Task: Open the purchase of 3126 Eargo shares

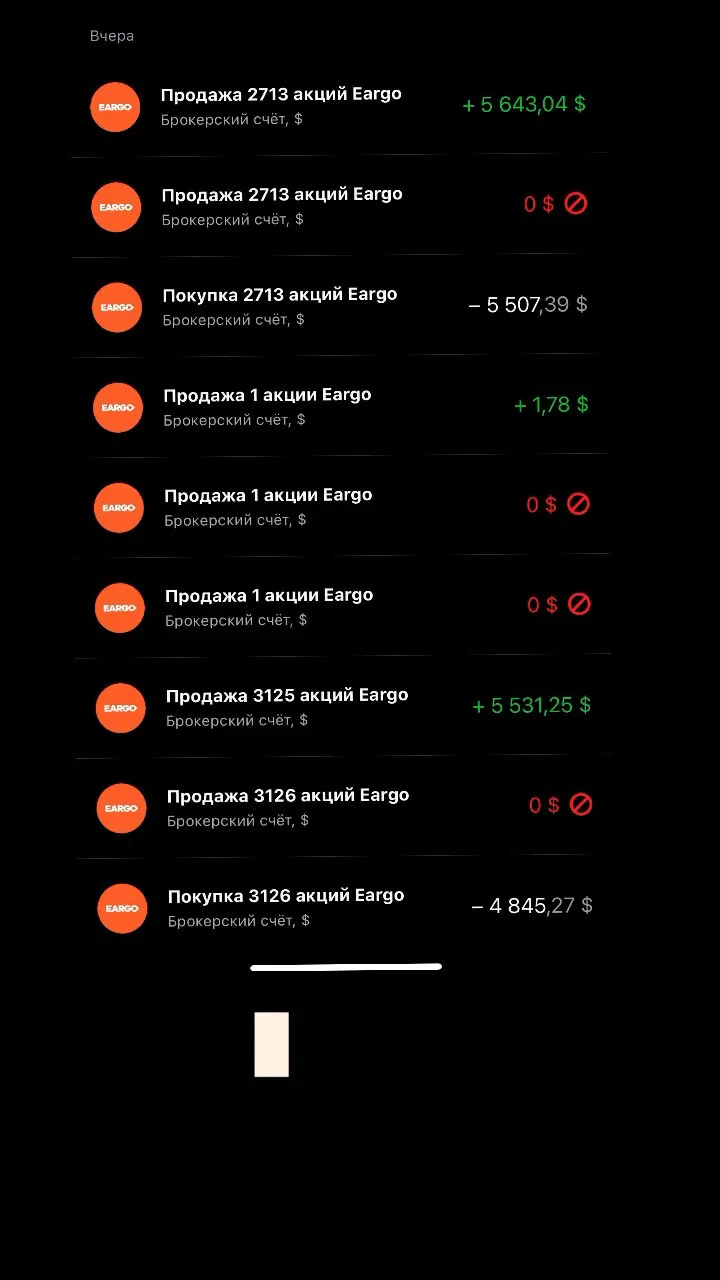Action: point(345,906)
